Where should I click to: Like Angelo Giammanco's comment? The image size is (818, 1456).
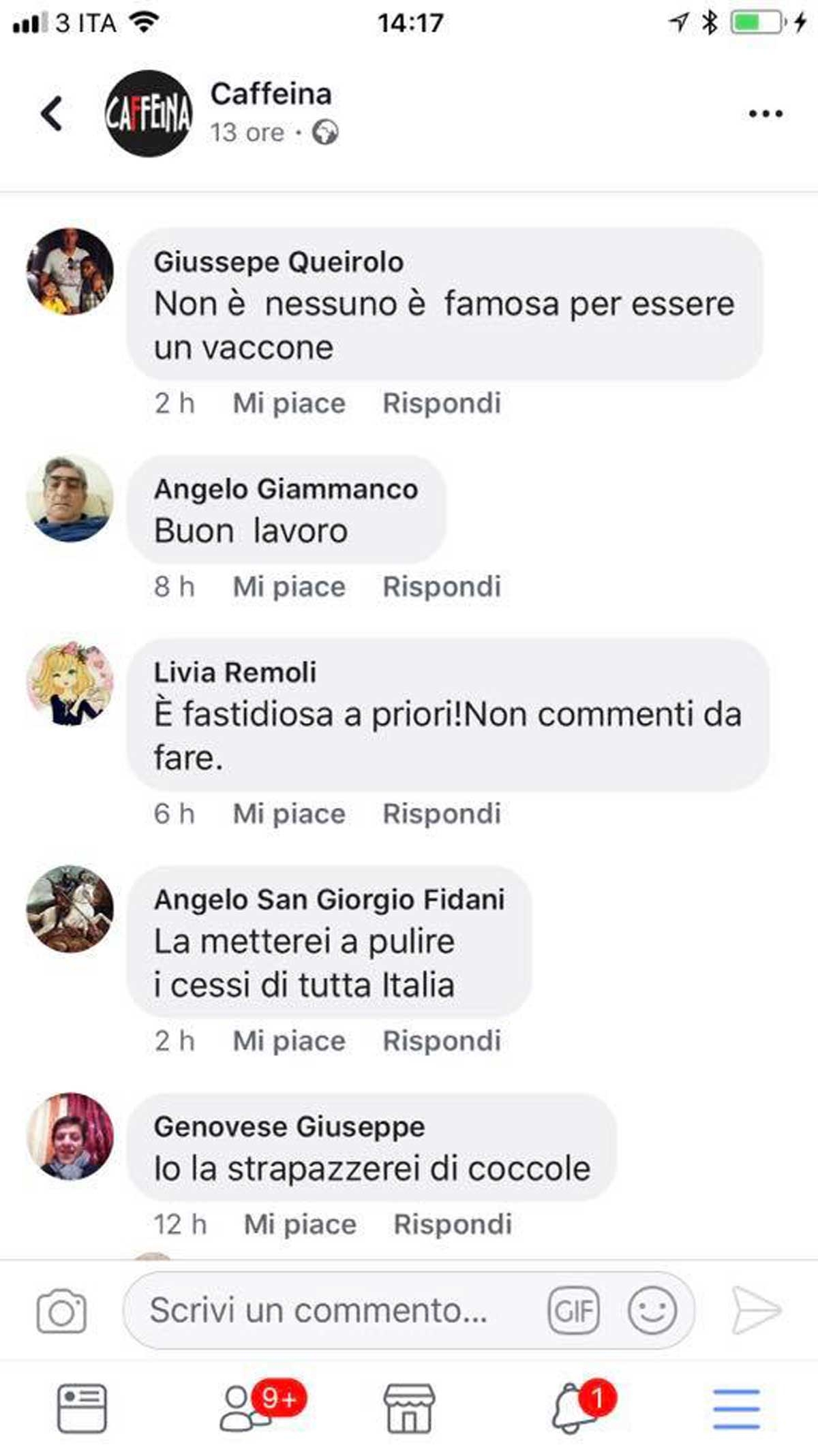tap(289, 587)
